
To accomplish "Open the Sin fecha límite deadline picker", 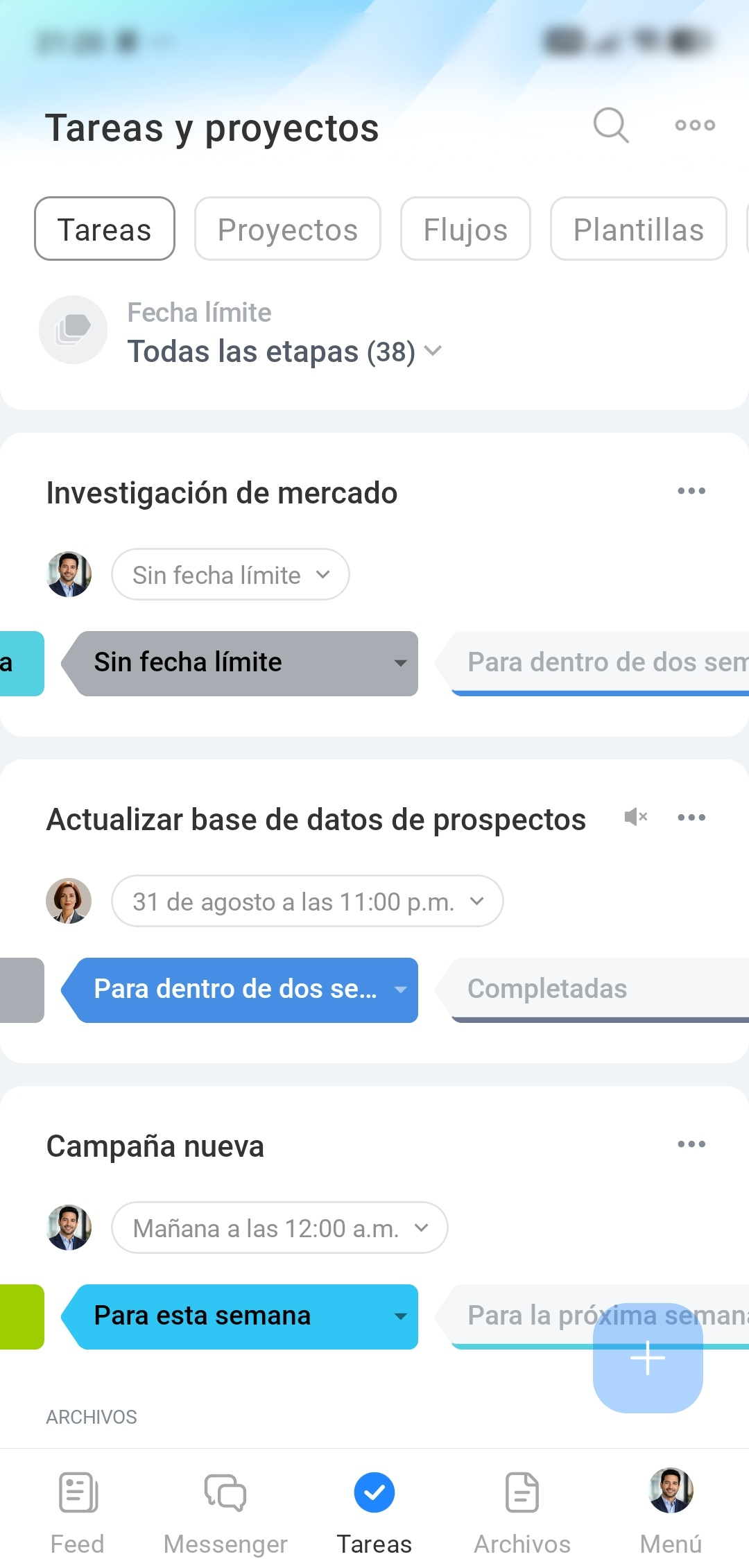I will [x=230, y=575].
